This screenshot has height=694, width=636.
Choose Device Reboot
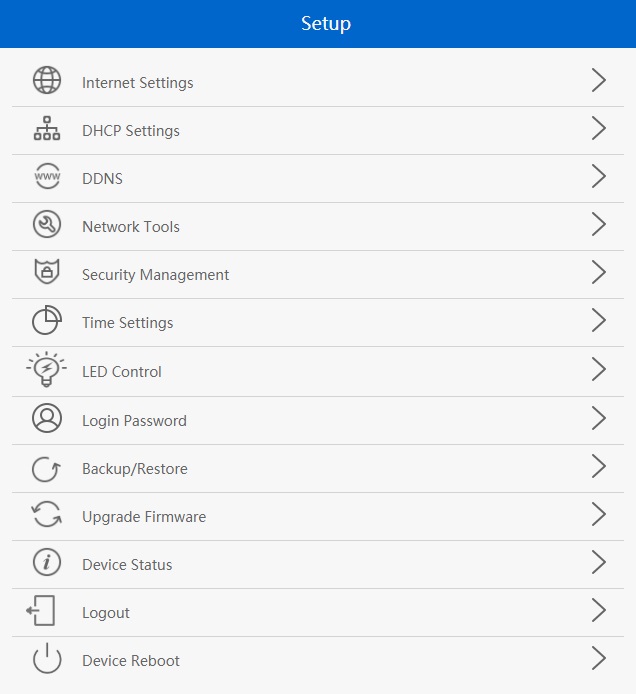point(318,660)
